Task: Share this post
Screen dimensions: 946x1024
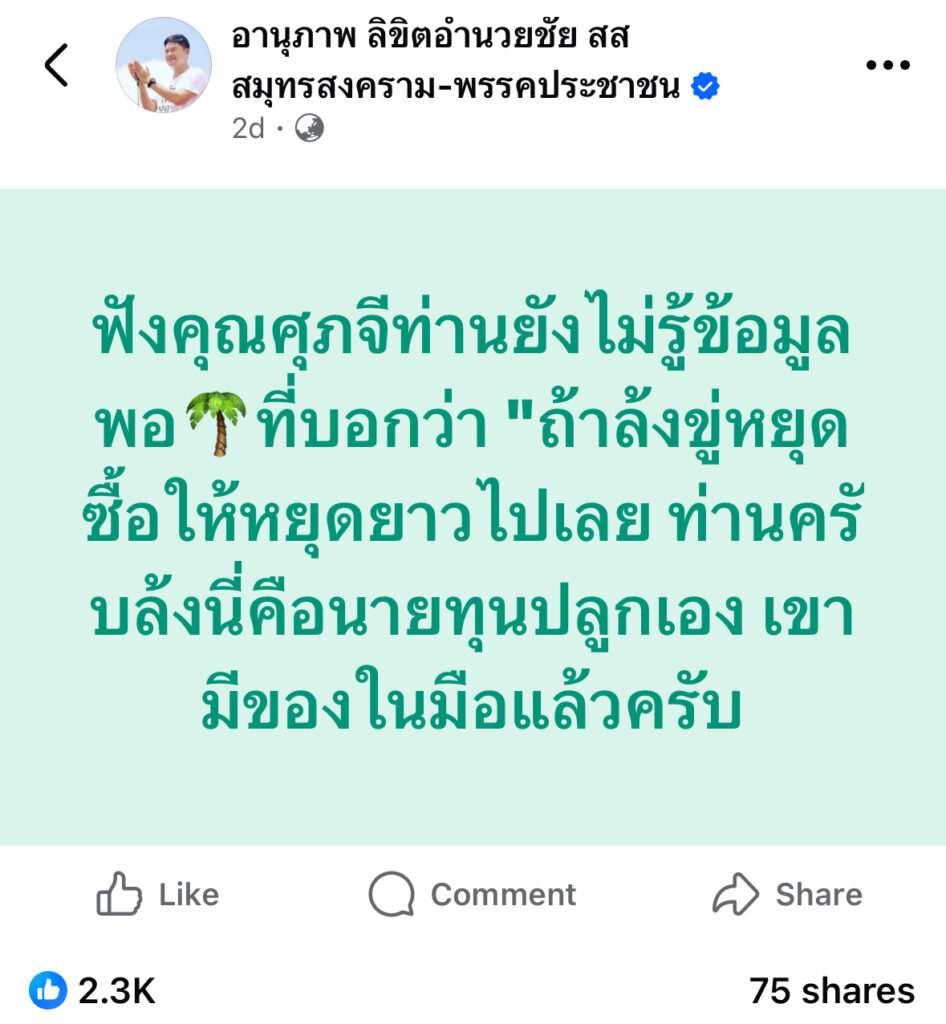Action: pyautogui.click(x=786, y=894)
